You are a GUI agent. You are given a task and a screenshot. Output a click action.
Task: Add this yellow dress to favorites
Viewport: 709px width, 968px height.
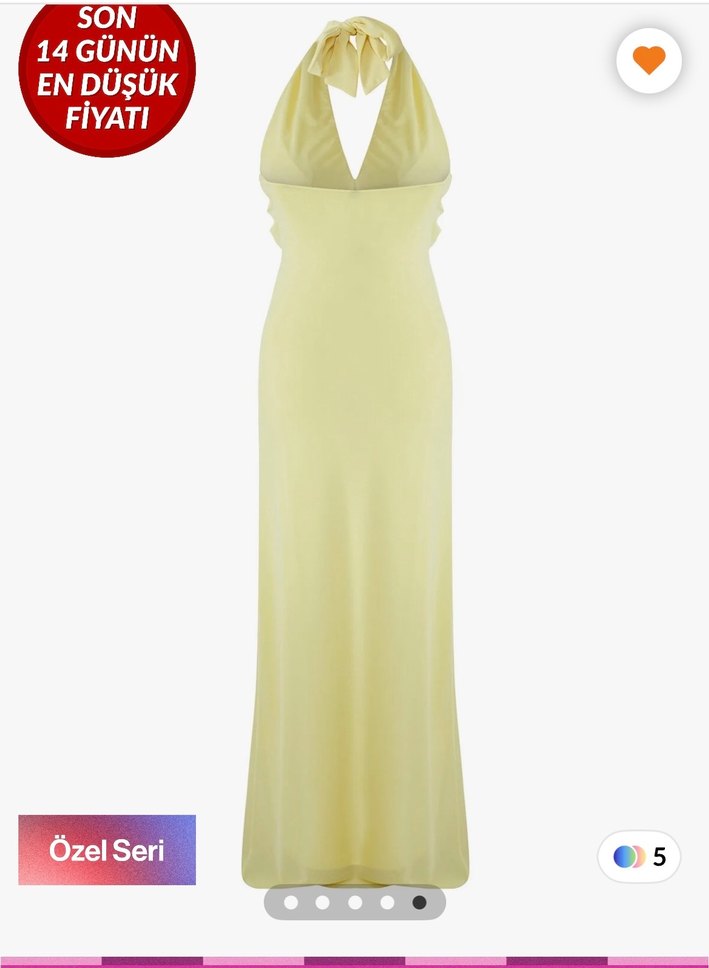(649, 61)
